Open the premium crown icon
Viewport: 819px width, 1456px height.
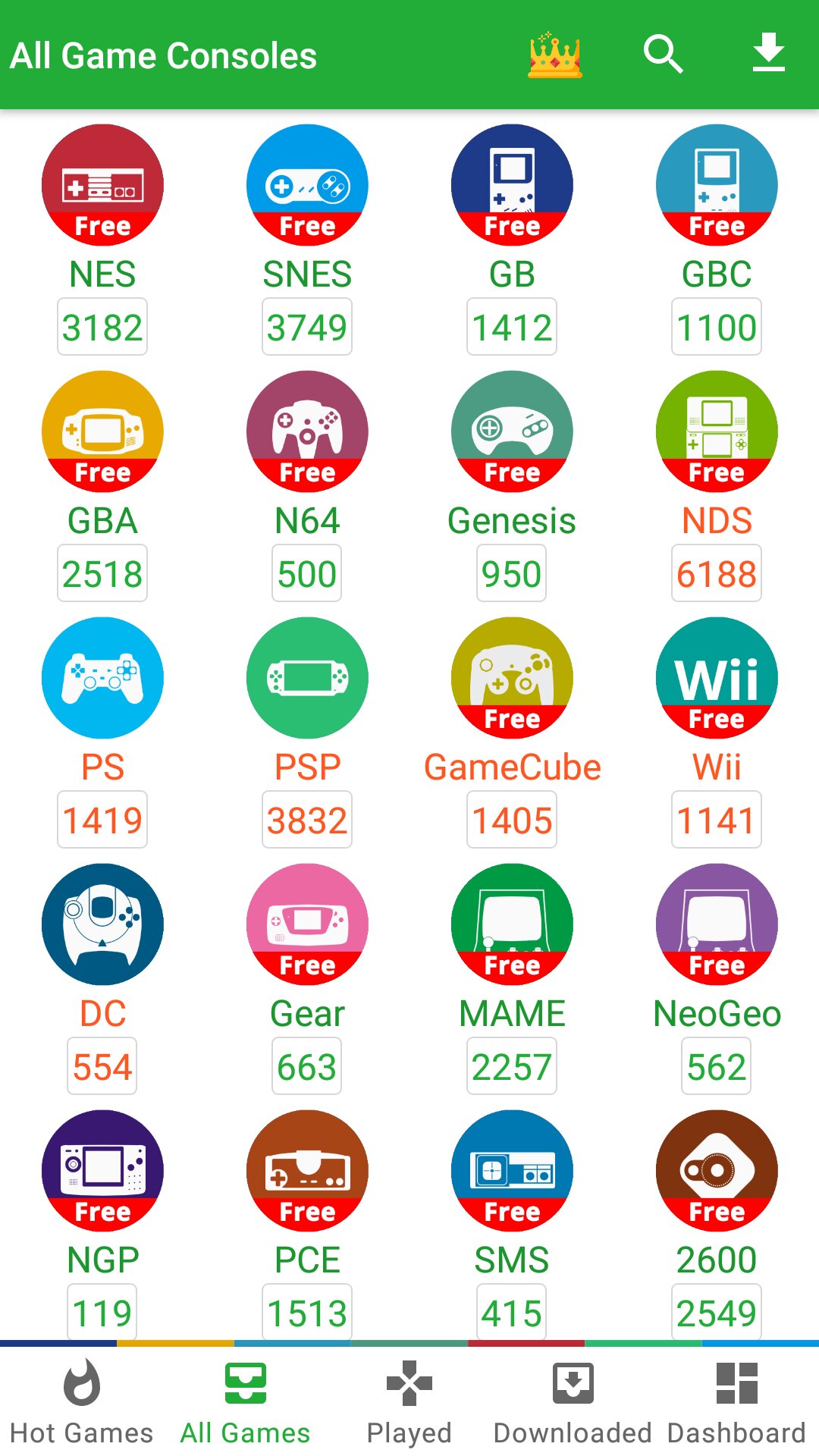(x=555, y=55)
